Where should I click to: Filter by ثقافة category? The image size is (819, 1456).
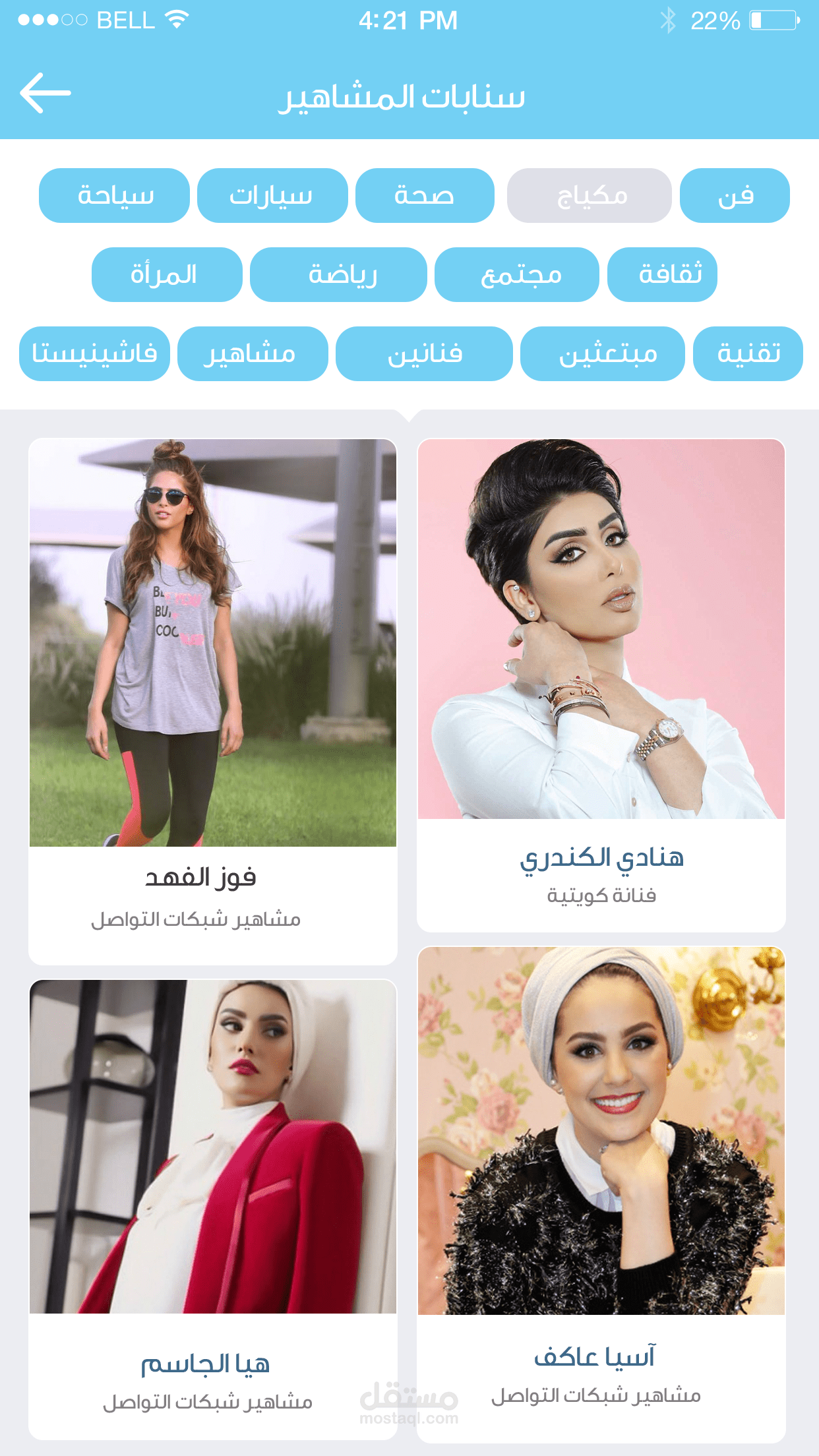[662, 275]
